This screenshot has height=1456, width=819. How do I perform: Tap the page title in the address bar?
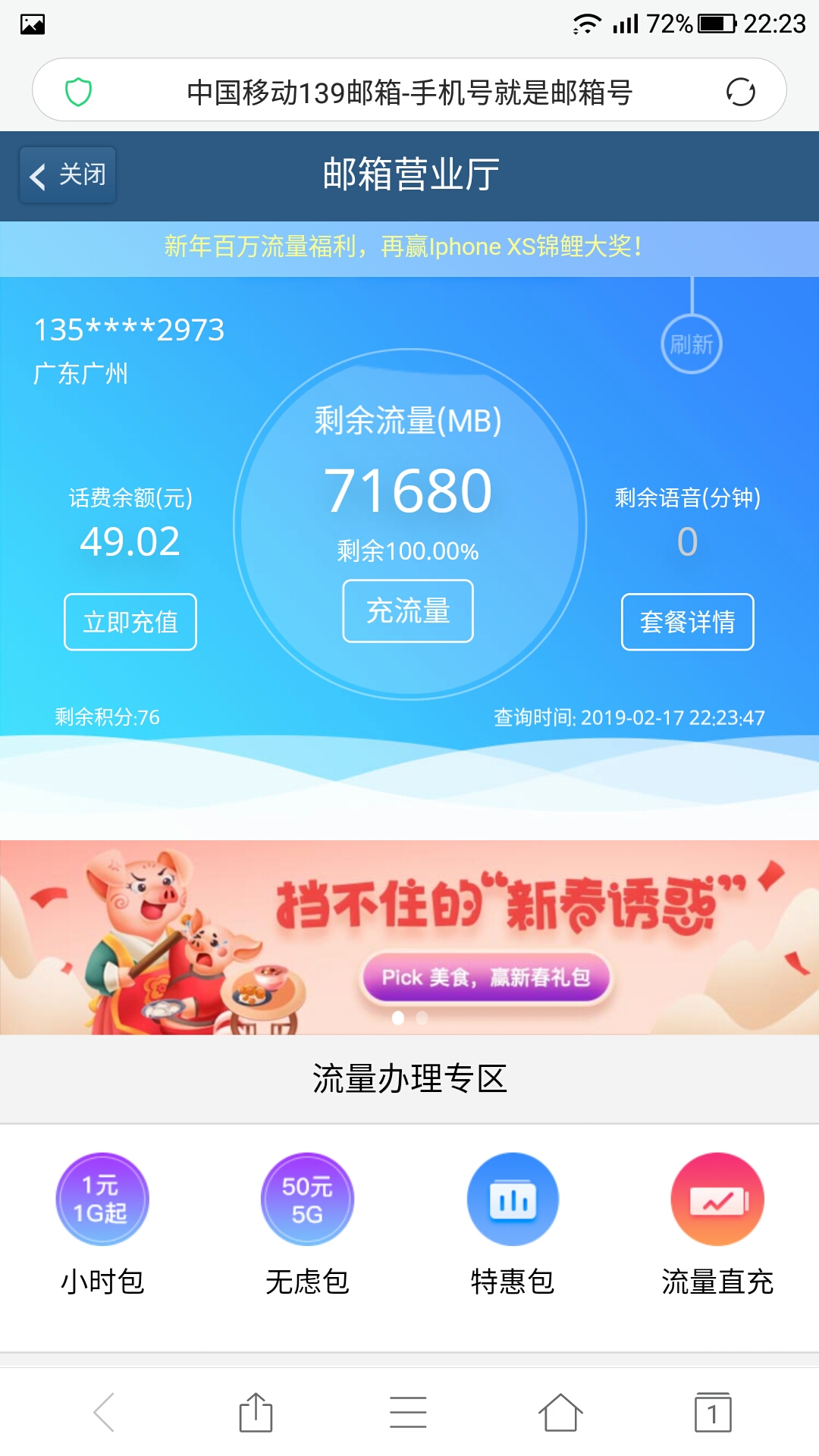409,93
